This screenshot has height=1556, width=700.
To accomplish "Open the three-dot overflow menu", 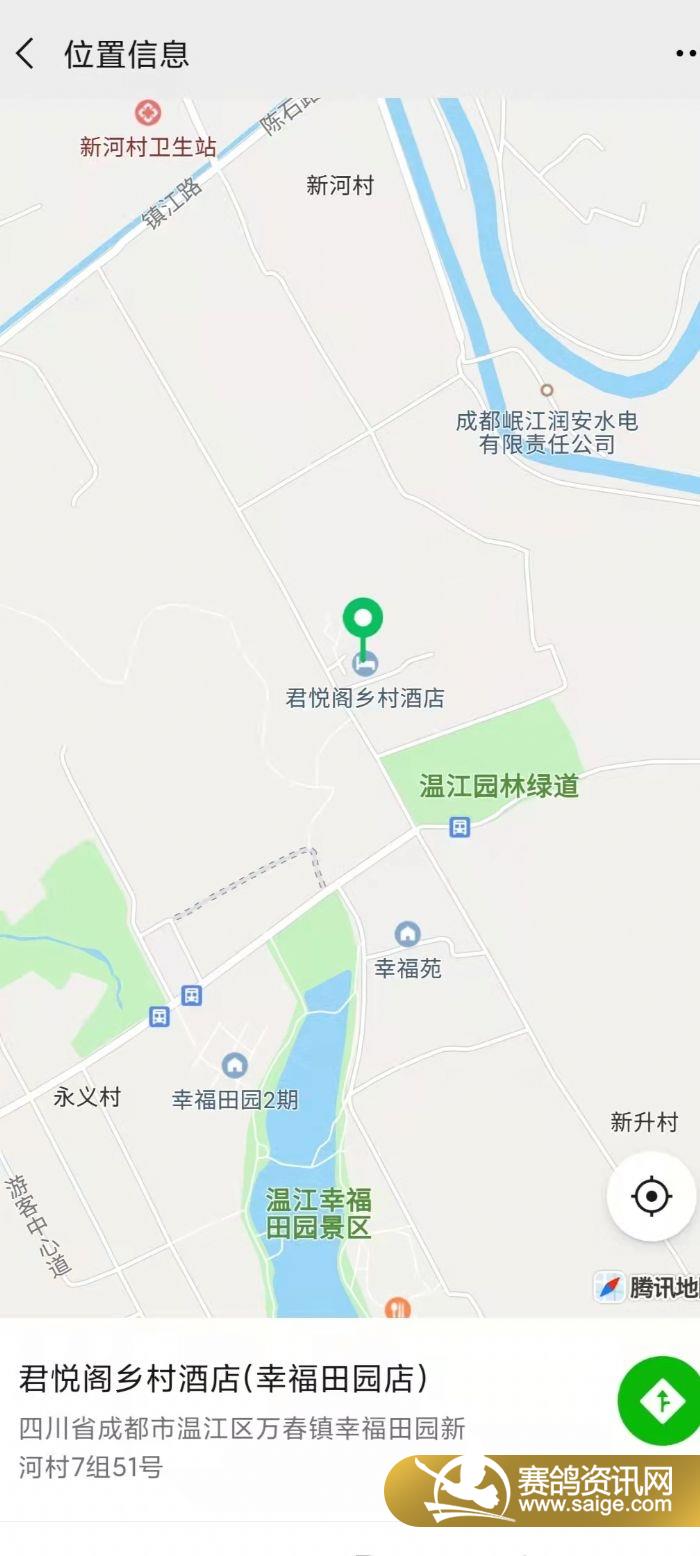I will pyautogui.click(x=686, y=53).
